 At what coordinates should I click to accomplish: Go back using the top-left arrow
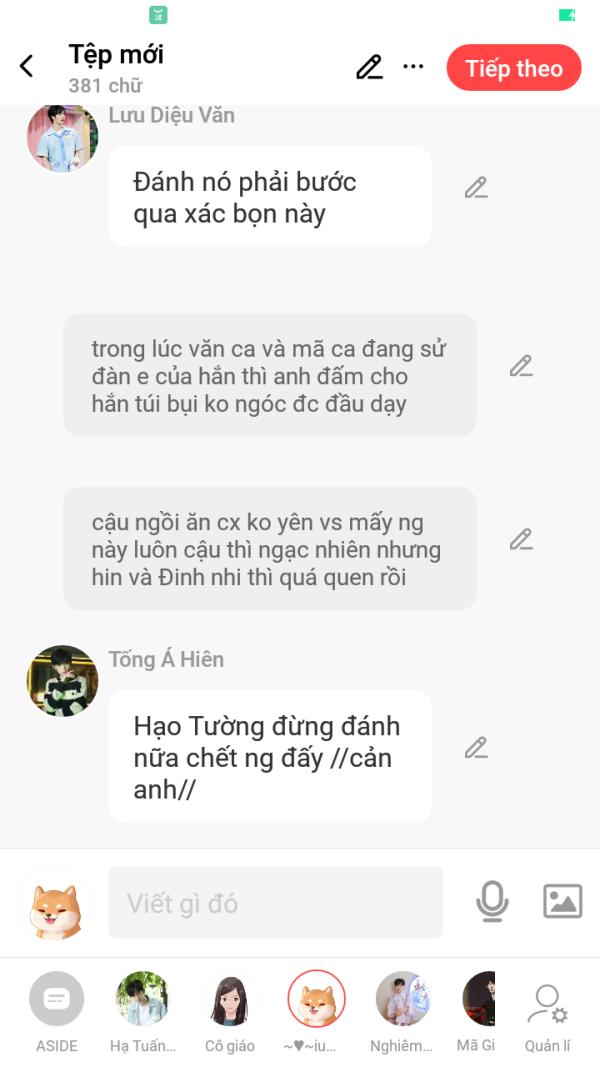(x=26, y=67)
